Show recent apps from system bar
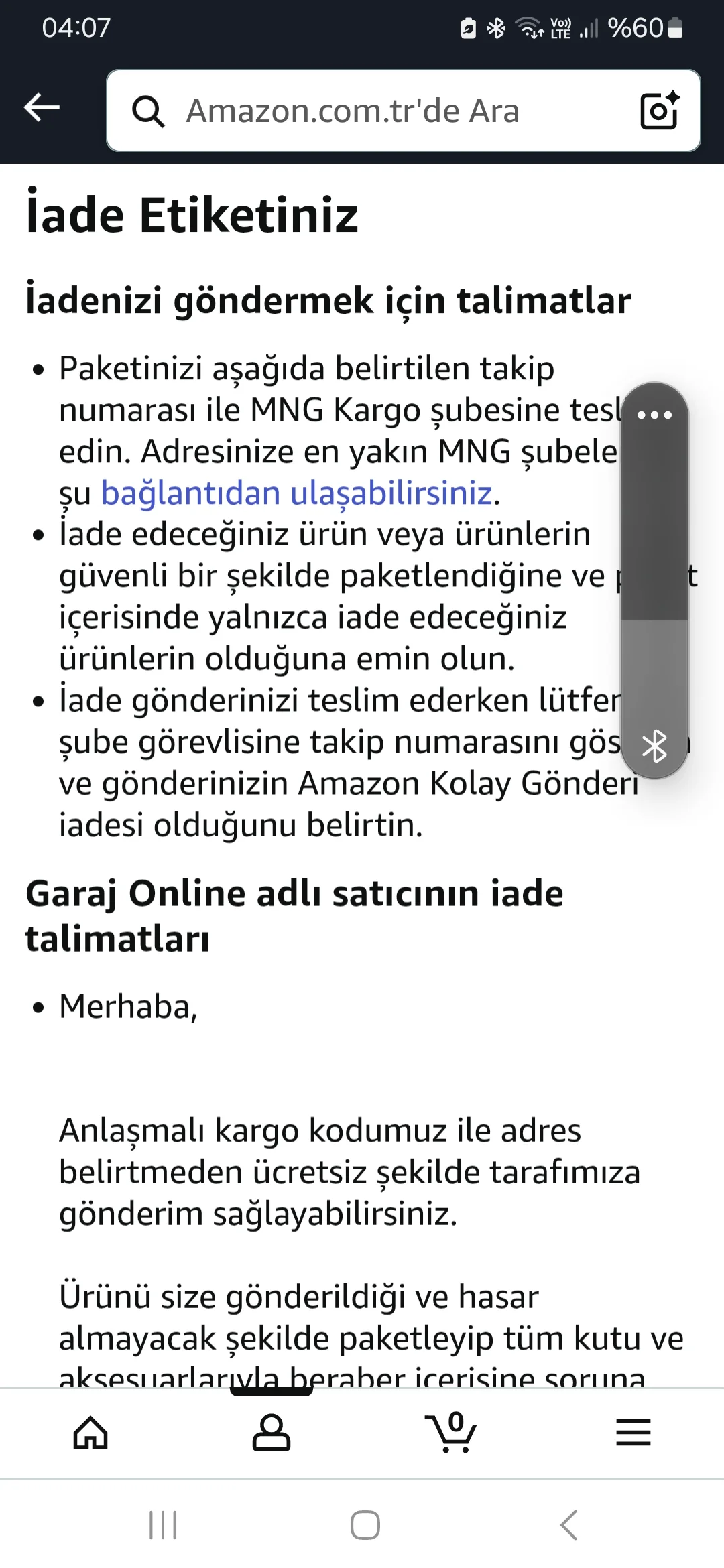Screen dimensions: 724x1568 163,1526
